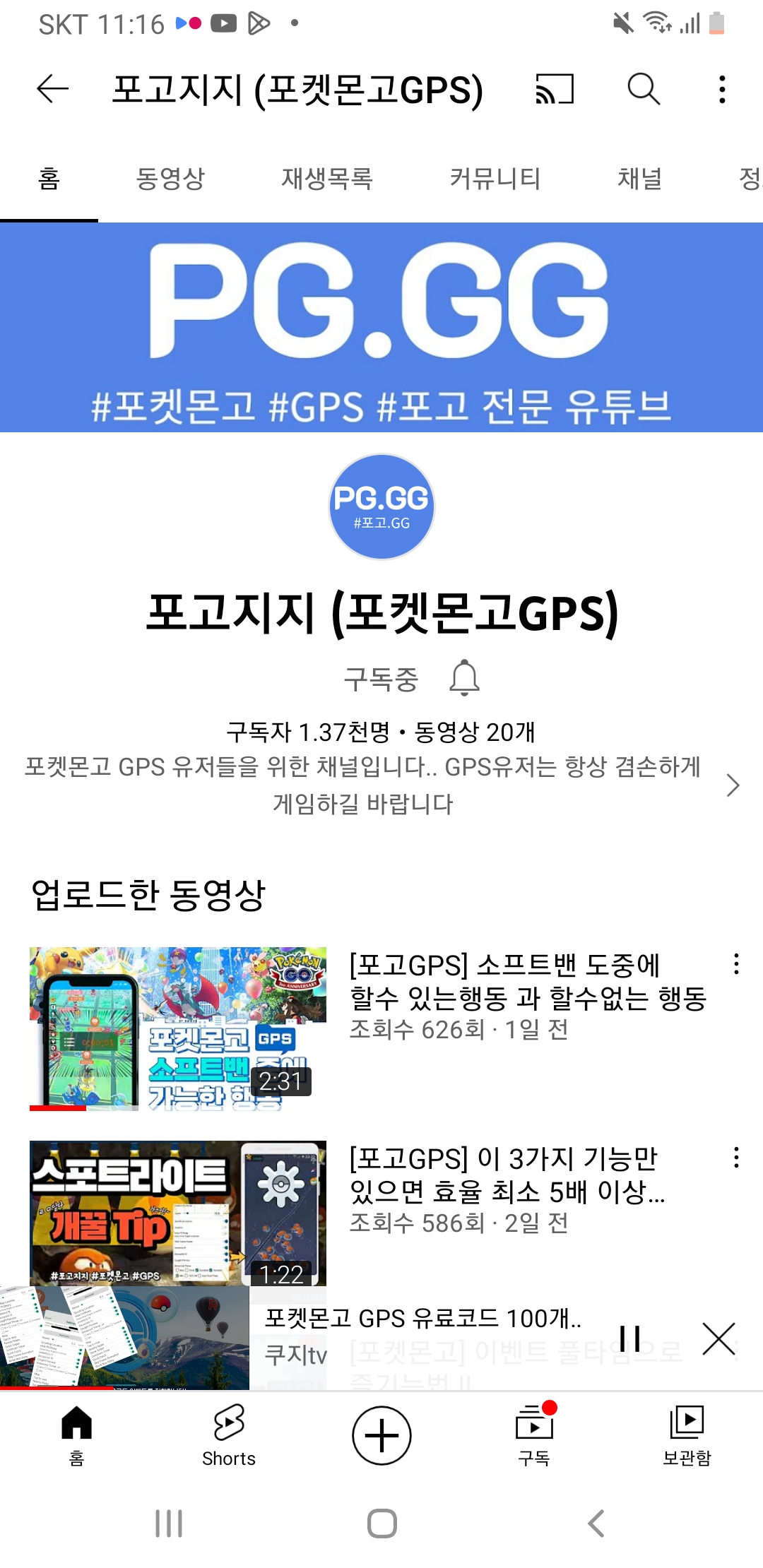763x1568 pixels.
Task: Tap the create plus button
Action: tap(381, 1436)
